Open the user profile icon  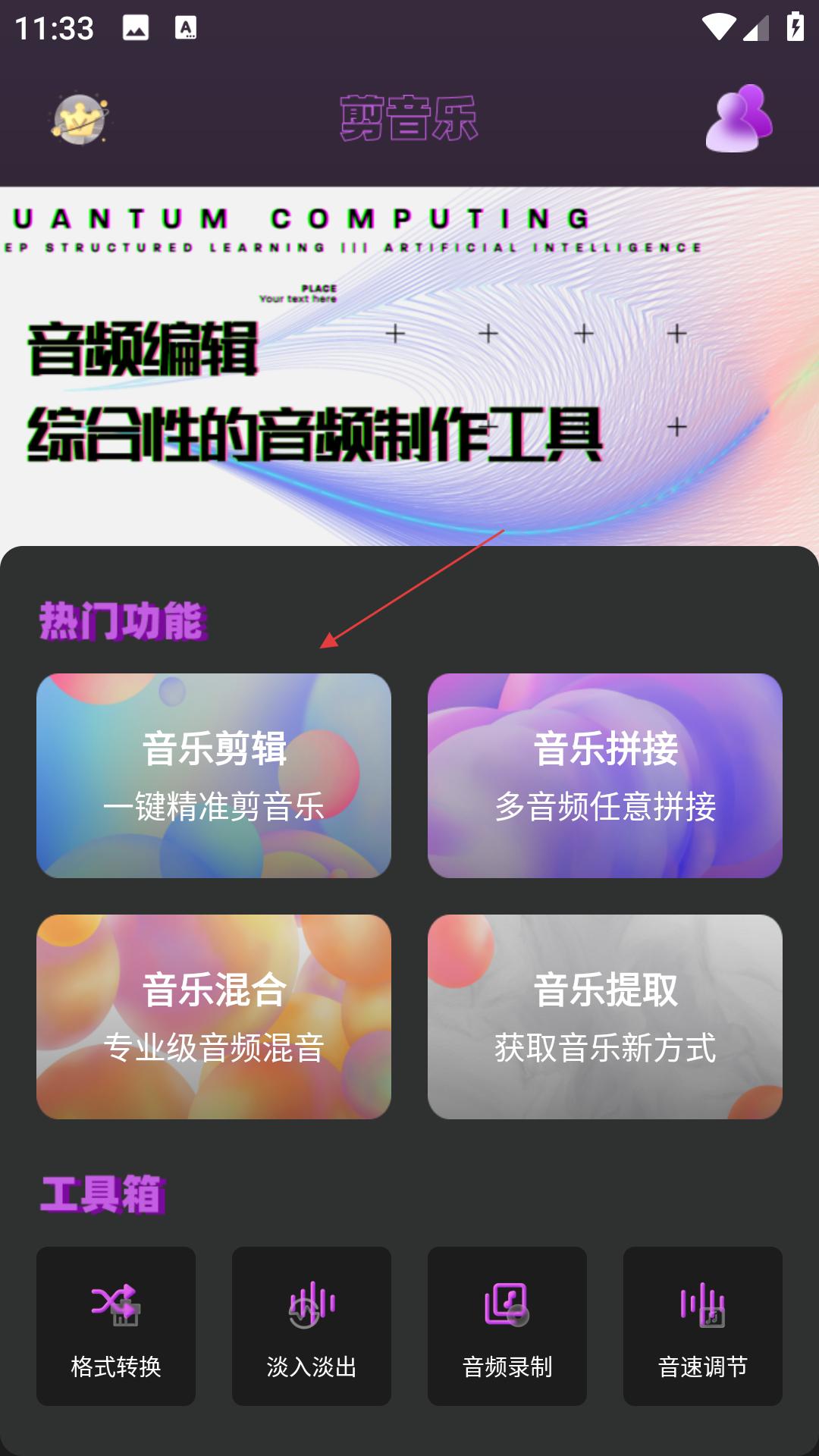point(739,118)
